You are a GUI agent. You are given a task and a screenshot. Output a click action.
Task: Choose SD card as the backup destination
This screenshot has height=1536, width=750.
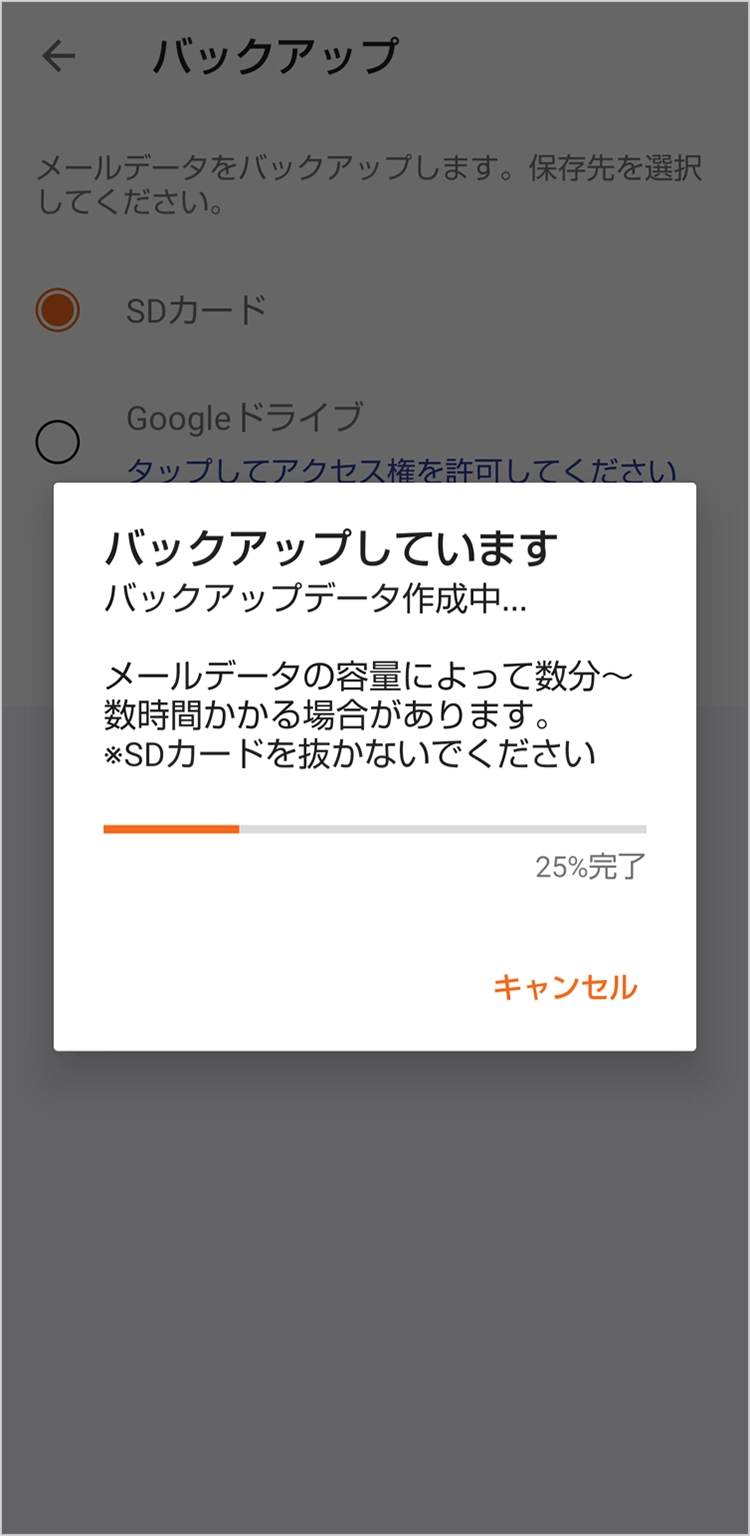point(57,310)
